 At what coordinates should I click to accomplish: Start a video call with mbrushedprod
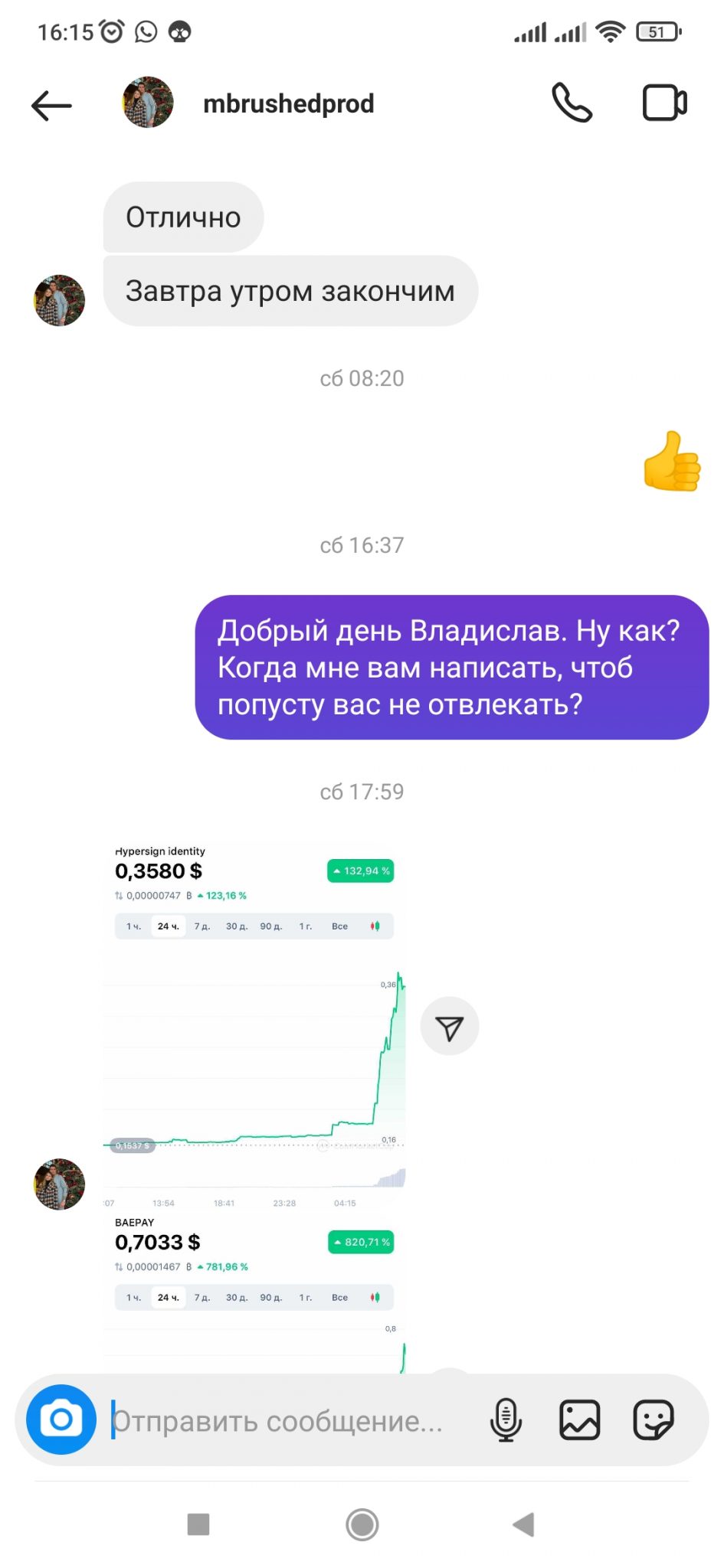click(x=664, y=103)
